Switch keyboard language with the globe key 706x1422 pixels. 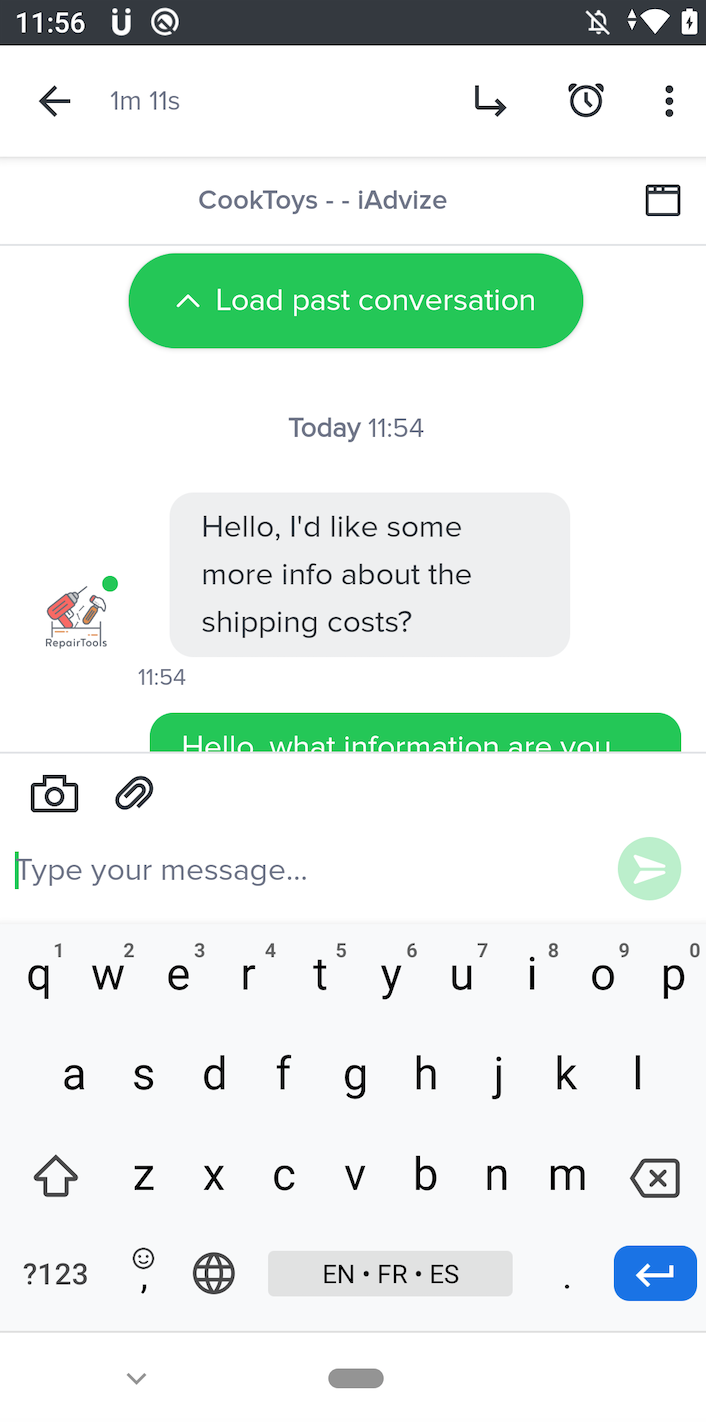pyautogui.click(x=213, y=1274)
